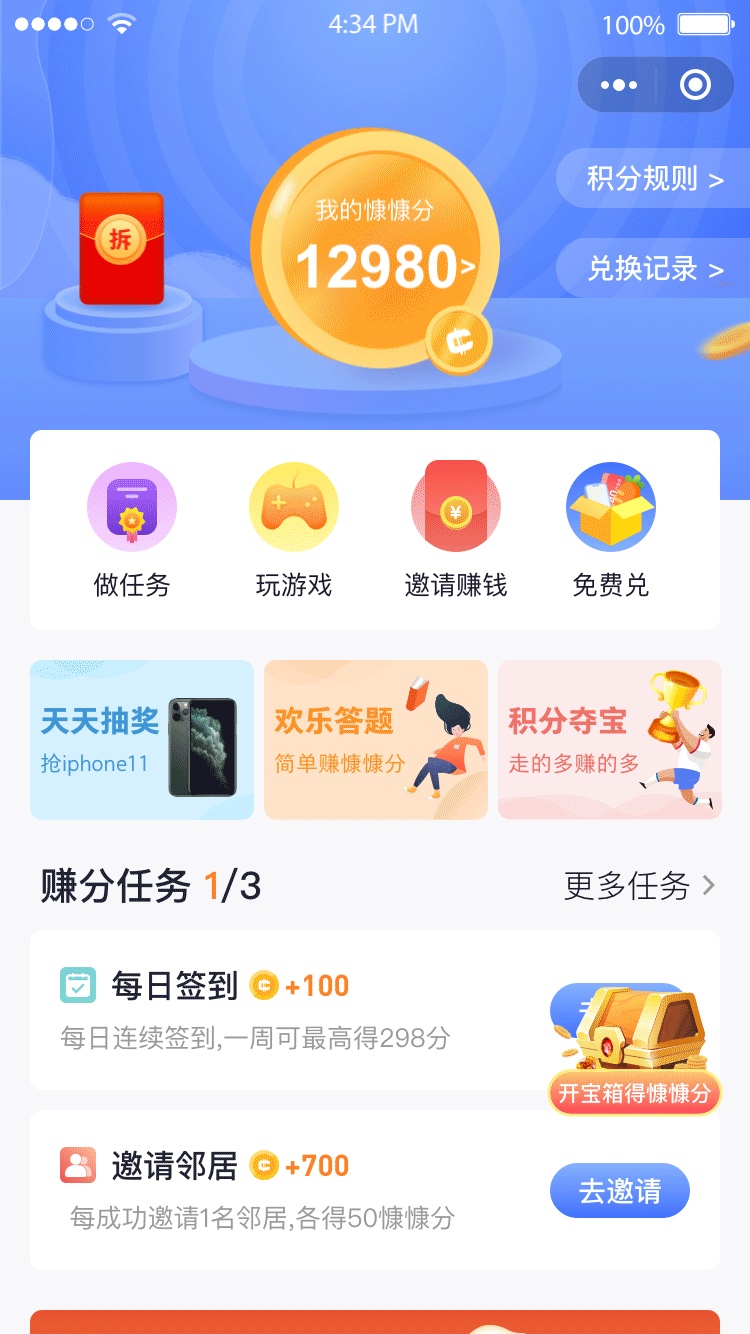The height and width of the screenshot is (1334, 750).
Task: Open the 积分夺宝 treasure card
Action: pyautogui.click(x=610, y=740)
